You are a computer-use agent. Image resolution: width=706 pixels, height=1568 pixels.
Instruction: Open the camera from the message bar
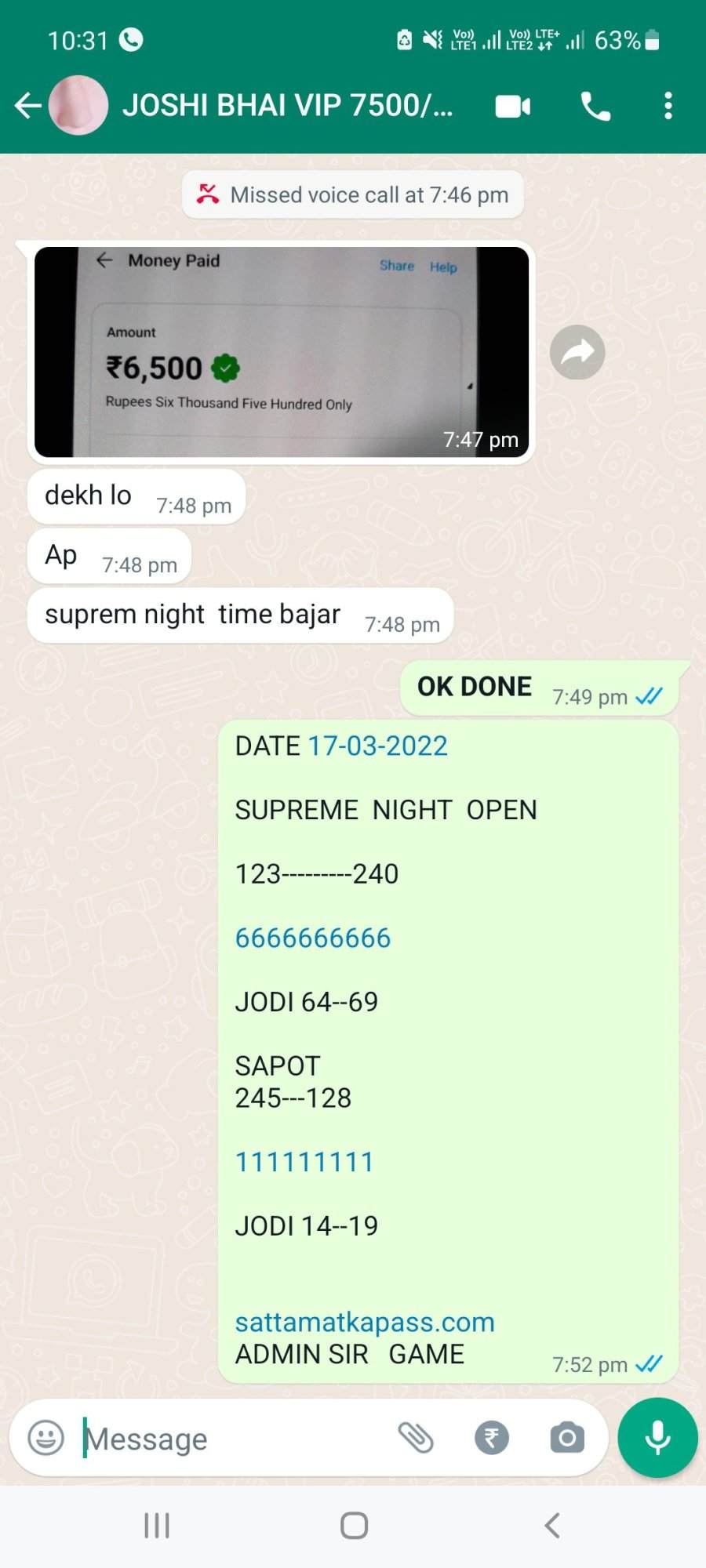[567, 1438]
